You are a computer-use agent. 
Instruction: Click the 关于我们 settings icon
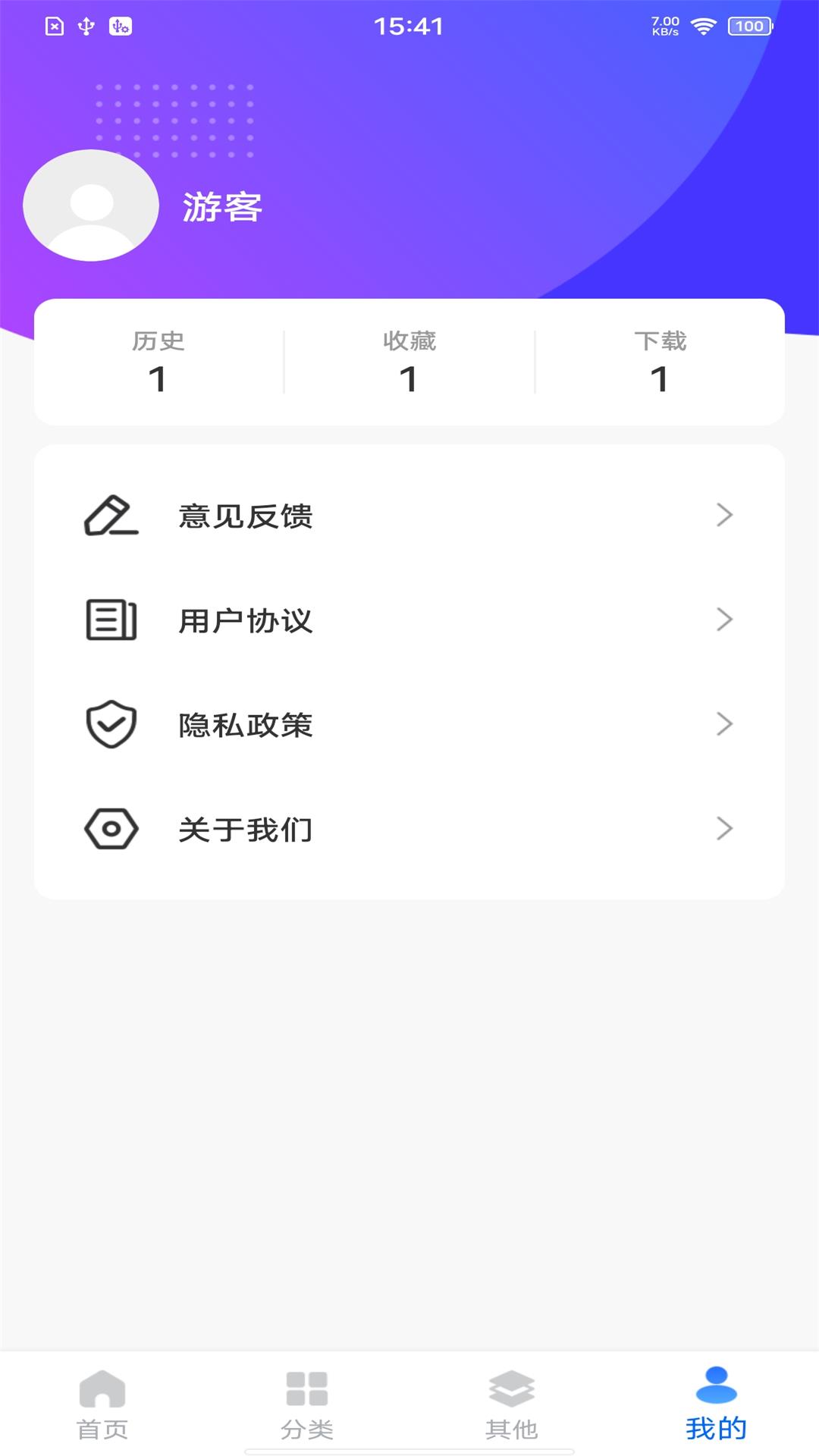point(111,829)
